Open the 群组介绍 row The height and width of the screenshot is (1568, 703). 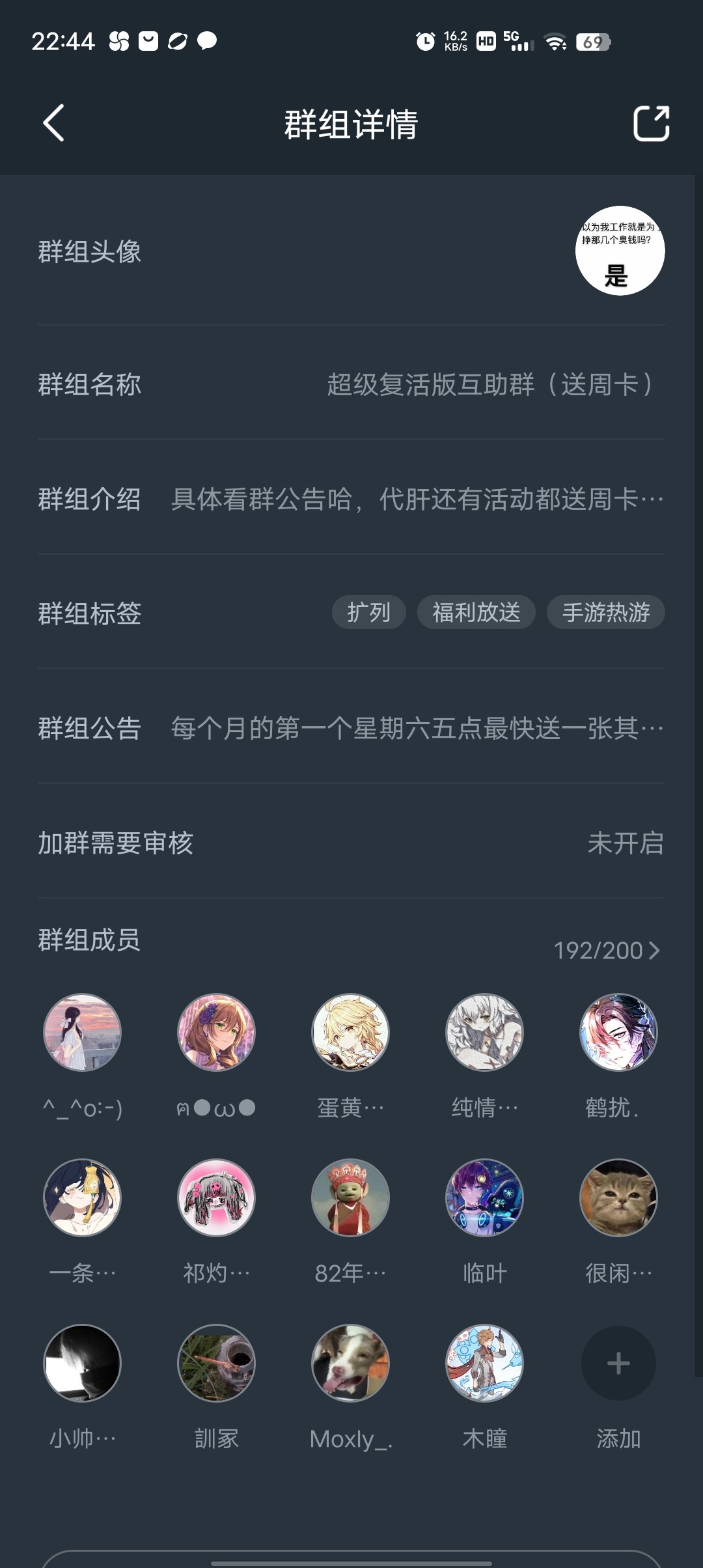tap(351, 499)
